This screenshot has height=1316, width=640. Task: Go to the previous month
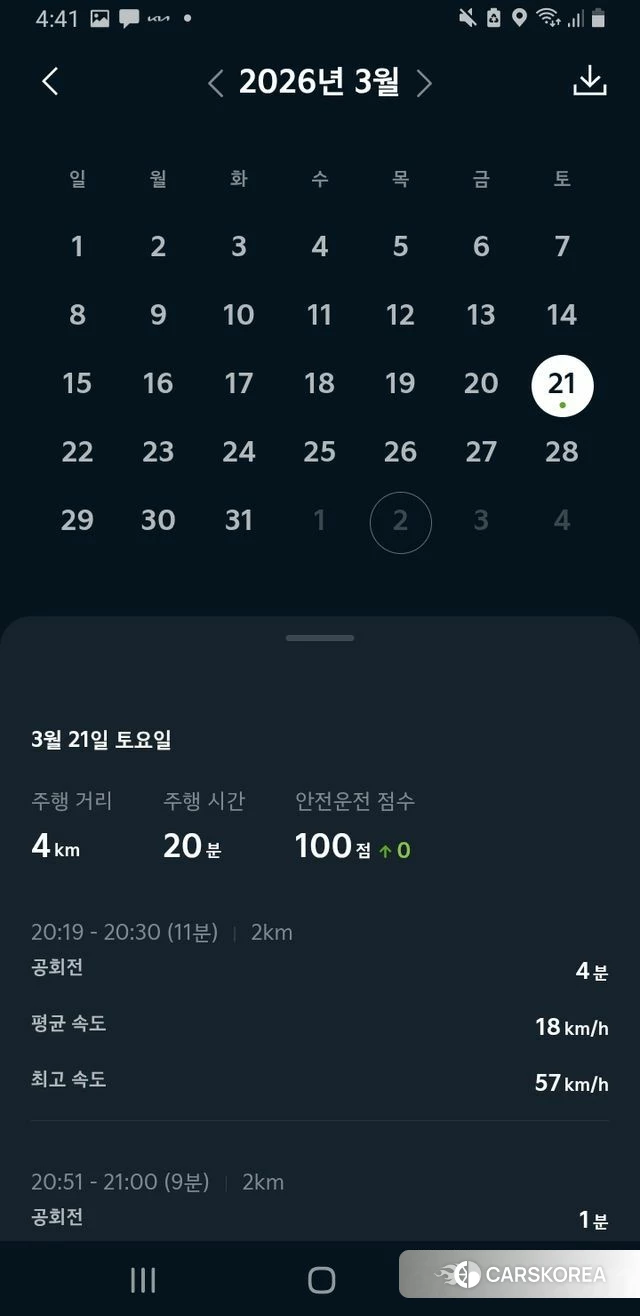pyautogui.click(x=215, y=83)
